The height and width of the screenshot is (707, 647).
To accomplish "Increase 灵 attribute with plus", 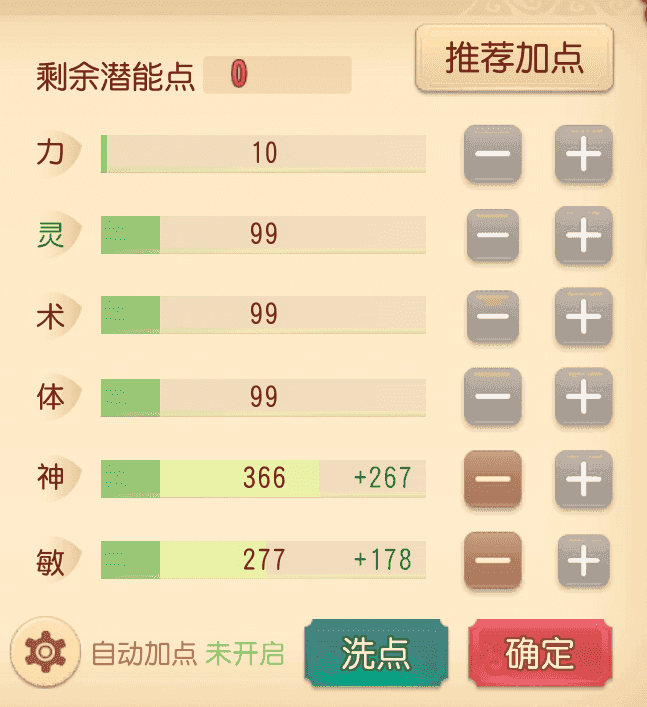I will (x=583, y=235).
